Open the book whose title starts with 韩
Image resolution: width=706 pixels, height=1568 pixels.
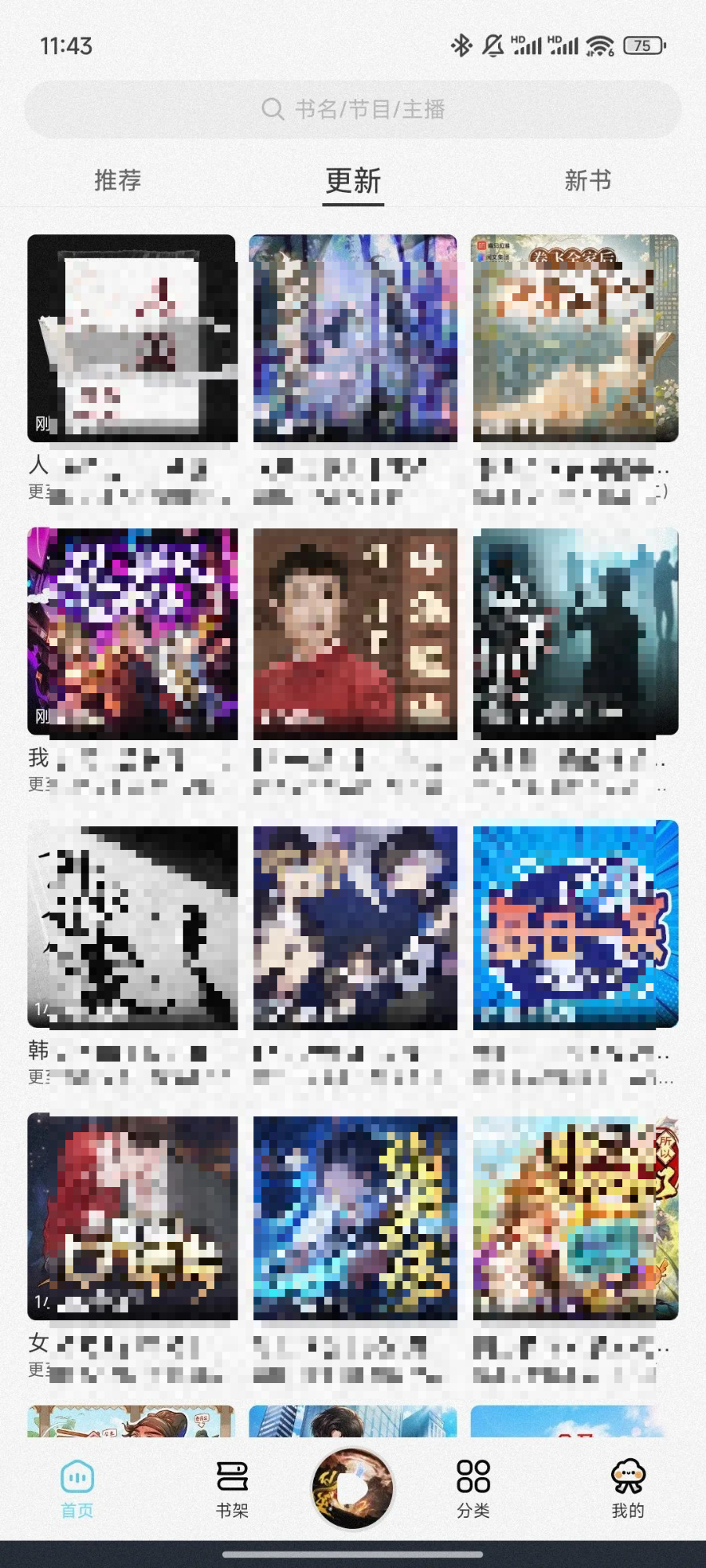132,927
